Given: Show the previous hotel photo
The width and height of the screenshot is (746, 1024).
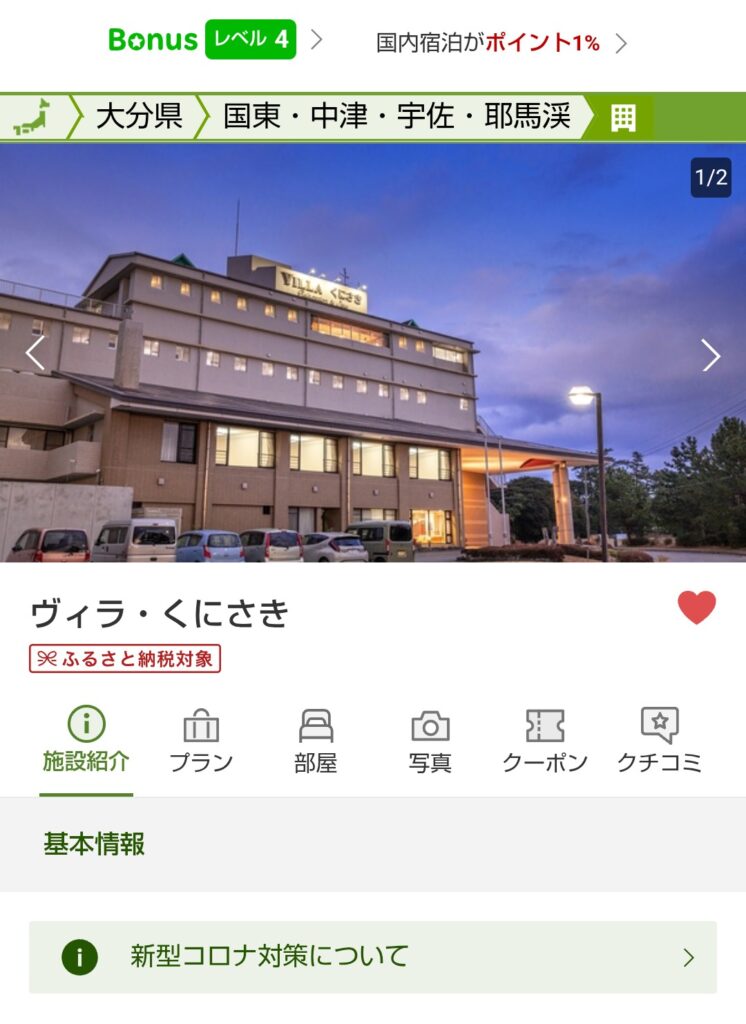Looking at the screenshot, I should coord(35,353).
